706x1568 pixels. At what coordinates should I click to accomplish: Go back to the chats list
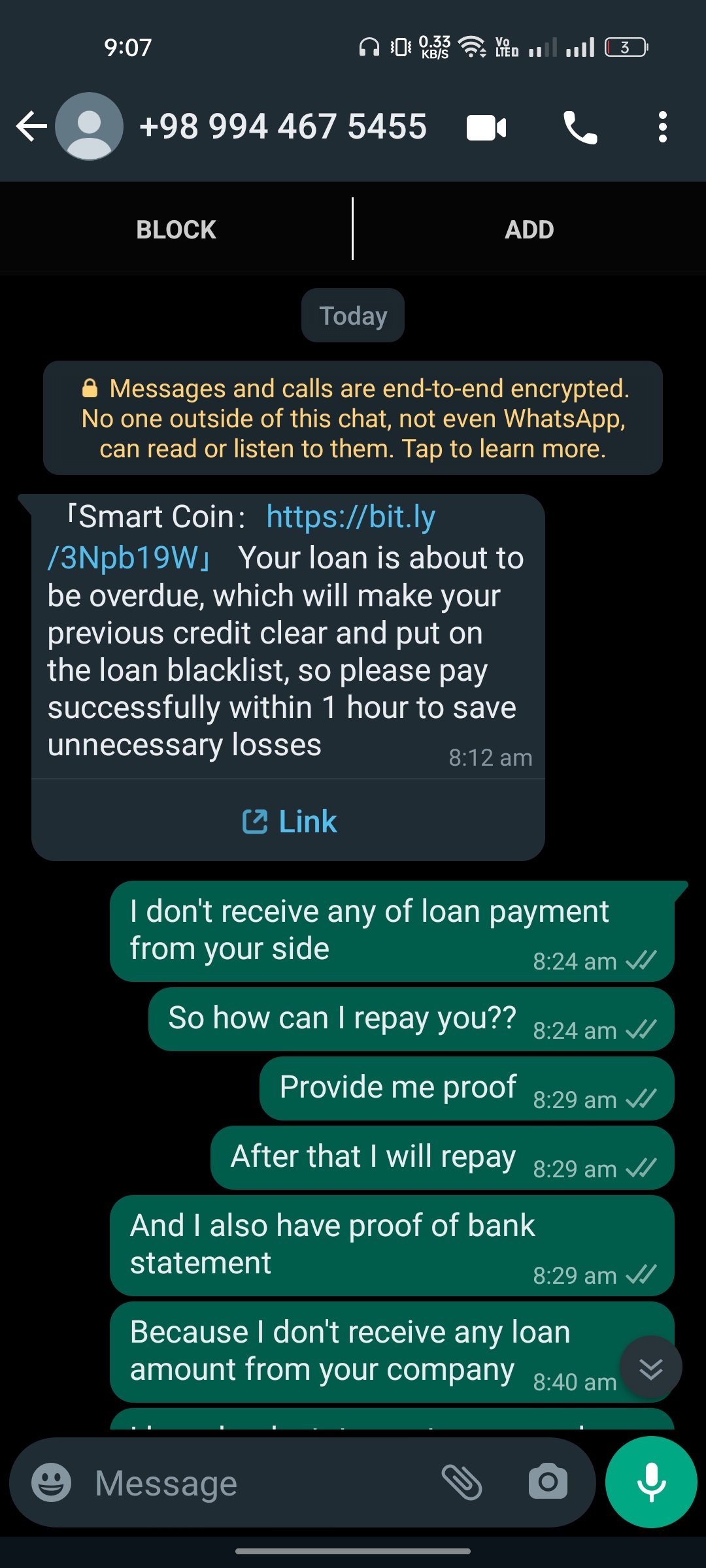[x=31, y=127]
